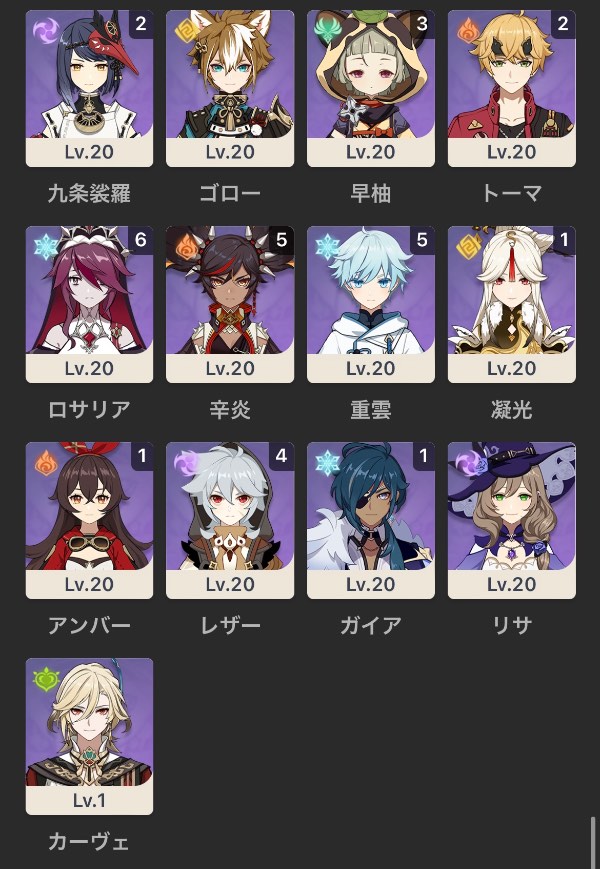The height and width of the screenshot is (869, 600).
Task: Tap the 凝光 character card
Action: (x=512, y=304)
